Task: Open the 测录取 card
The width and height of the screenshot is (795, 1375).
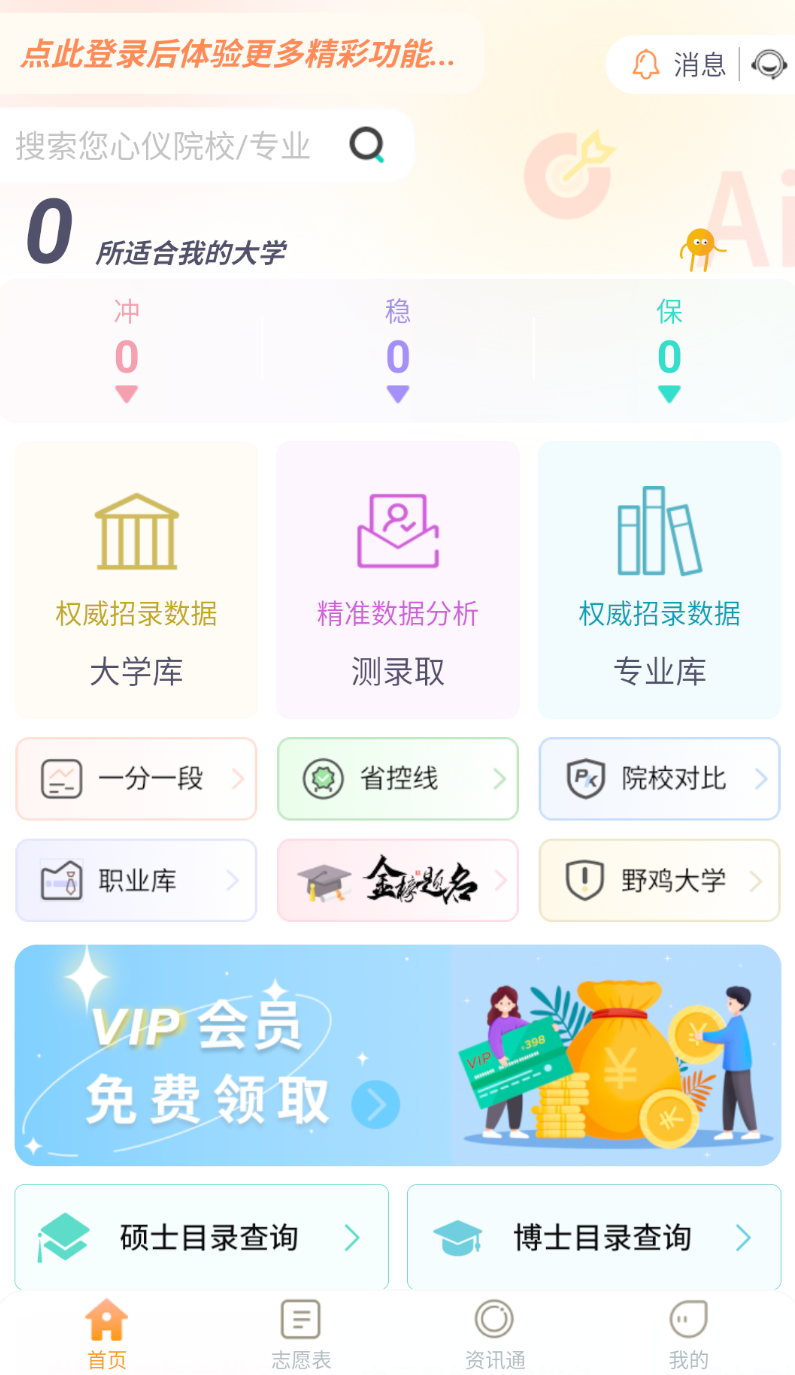Action: [398, 580]
